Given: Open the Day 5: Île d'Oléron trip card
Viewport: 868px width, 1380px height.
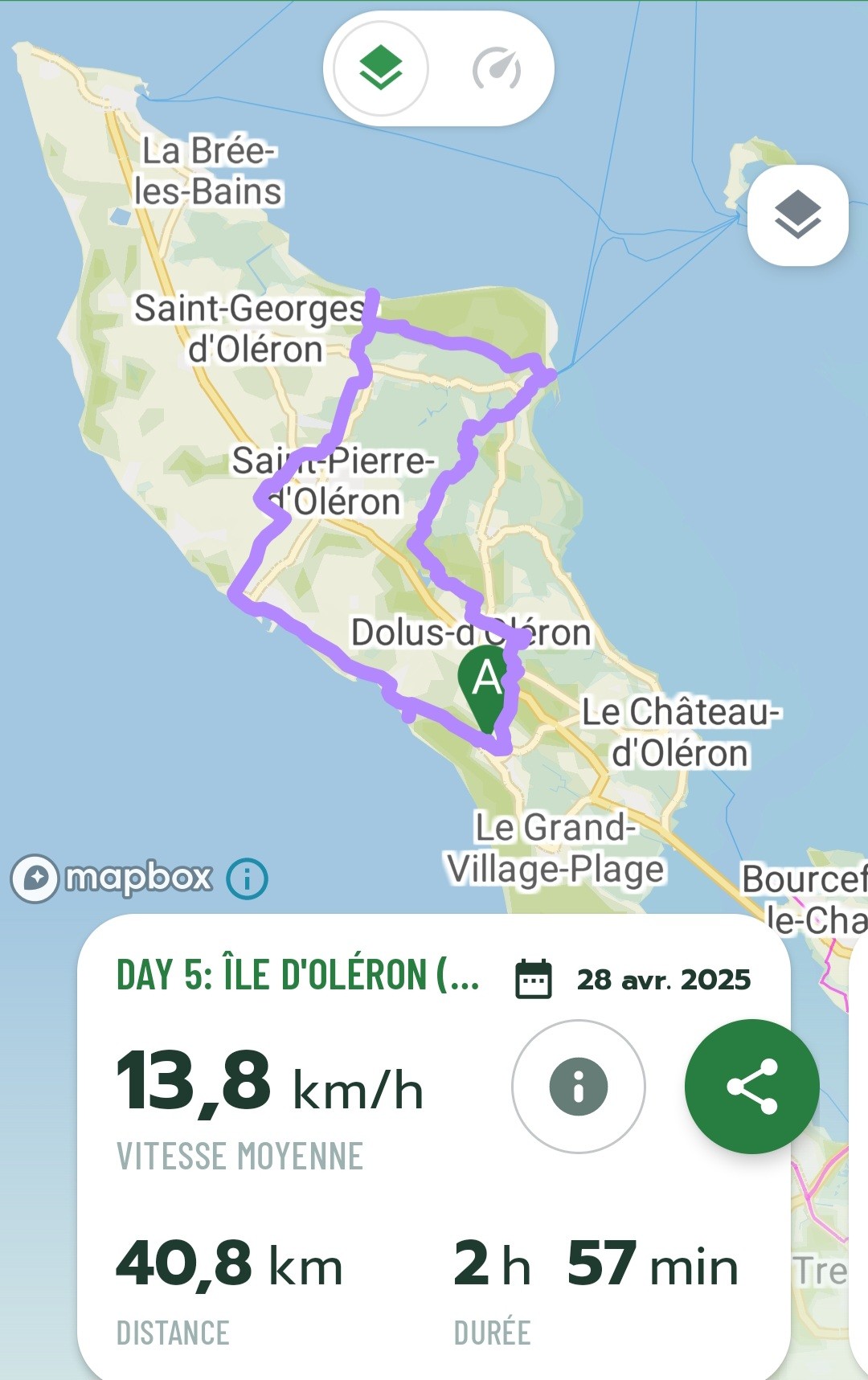Looking at the screenshot, I should (298, 975).
